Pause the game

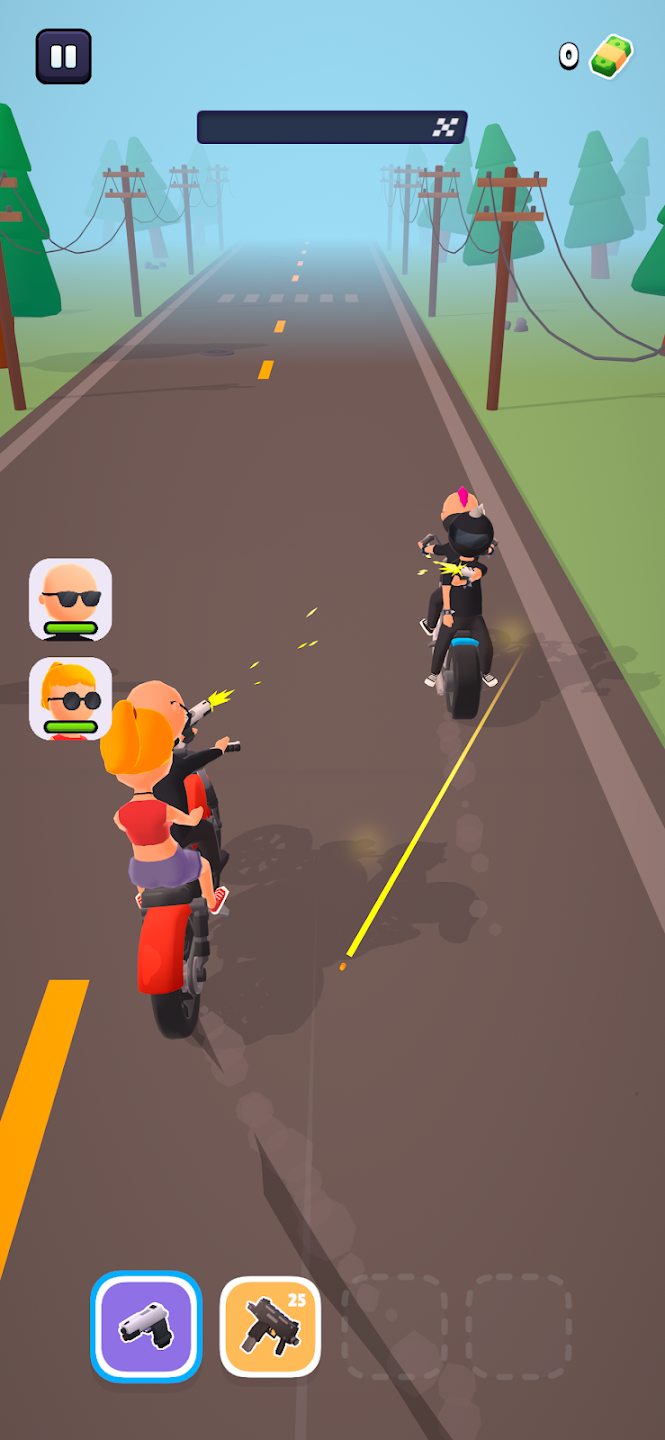[63, 56]
